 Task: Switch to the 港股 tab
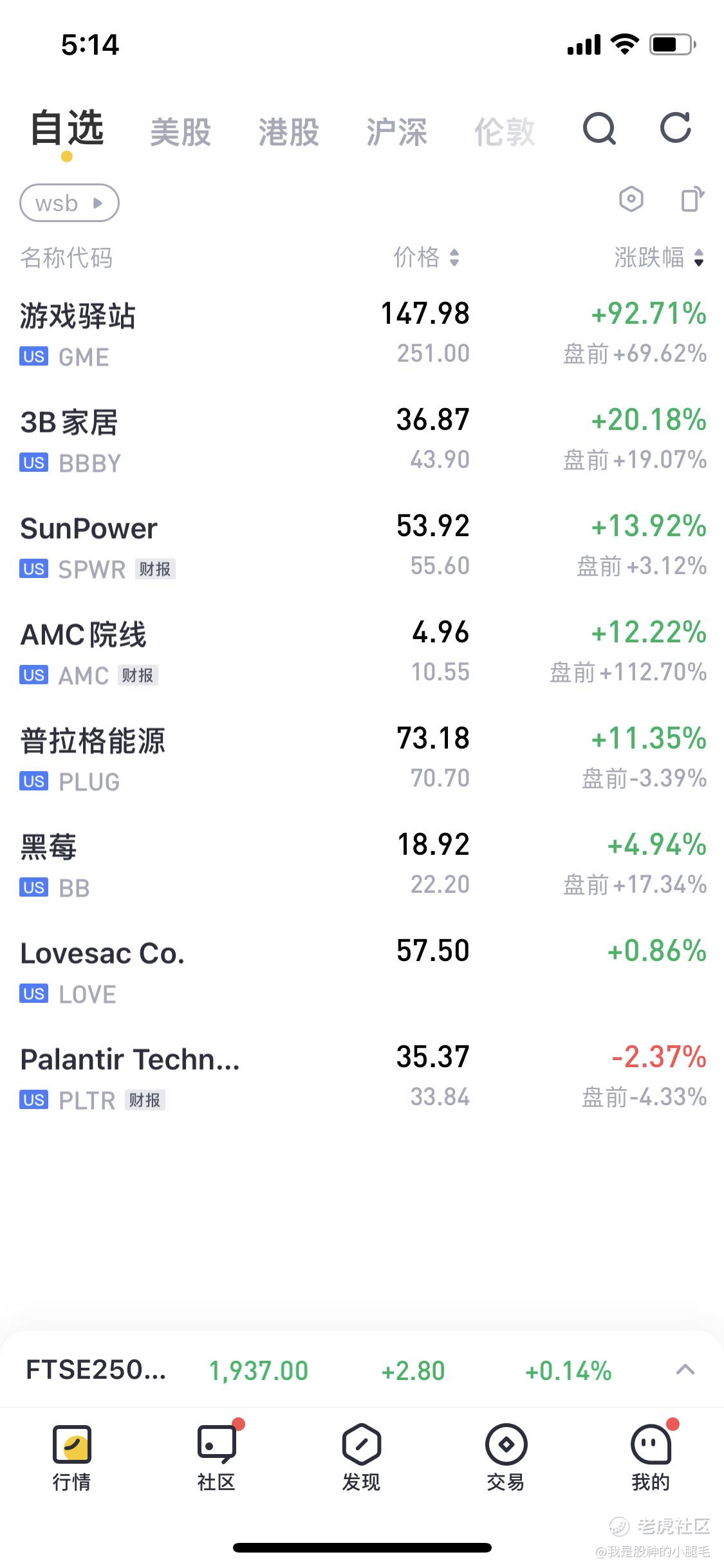point(289,132)
